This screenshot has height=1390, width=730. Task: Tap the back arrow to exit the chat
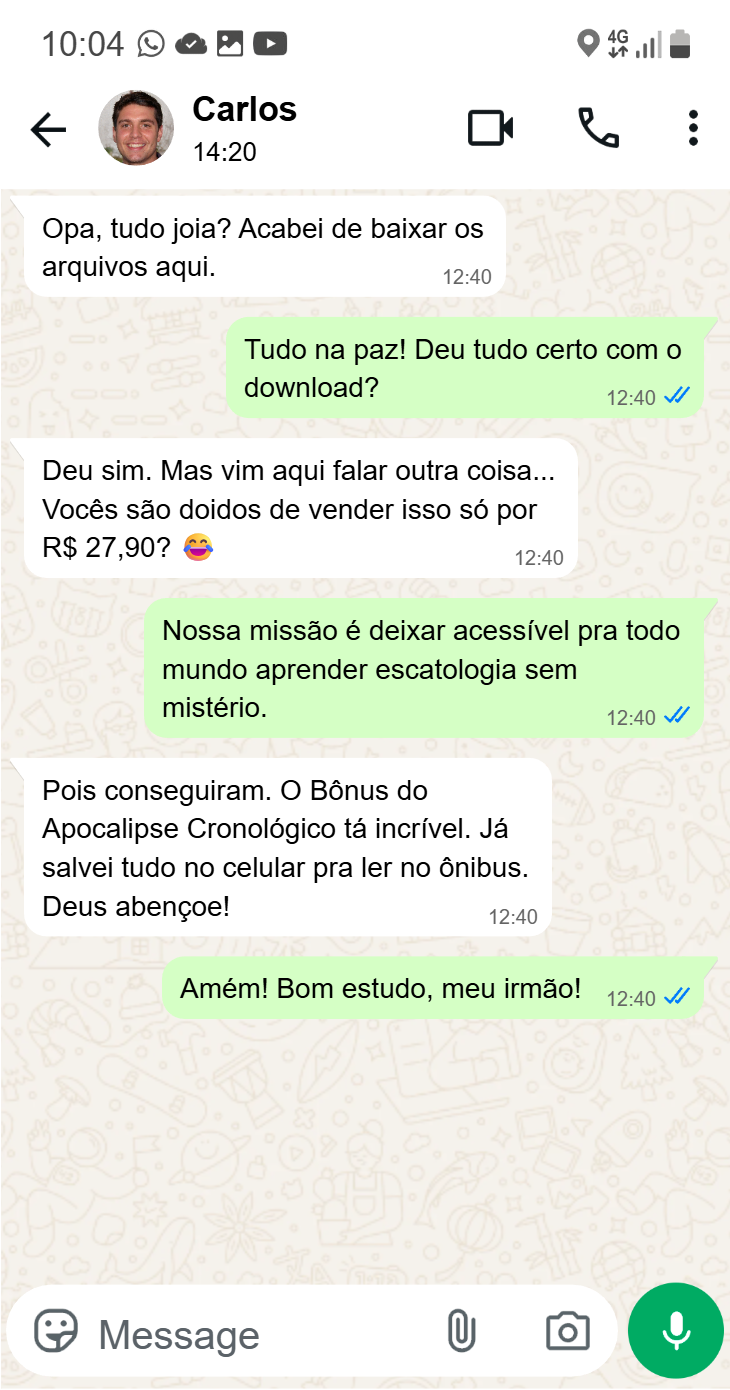pos(48,129)
